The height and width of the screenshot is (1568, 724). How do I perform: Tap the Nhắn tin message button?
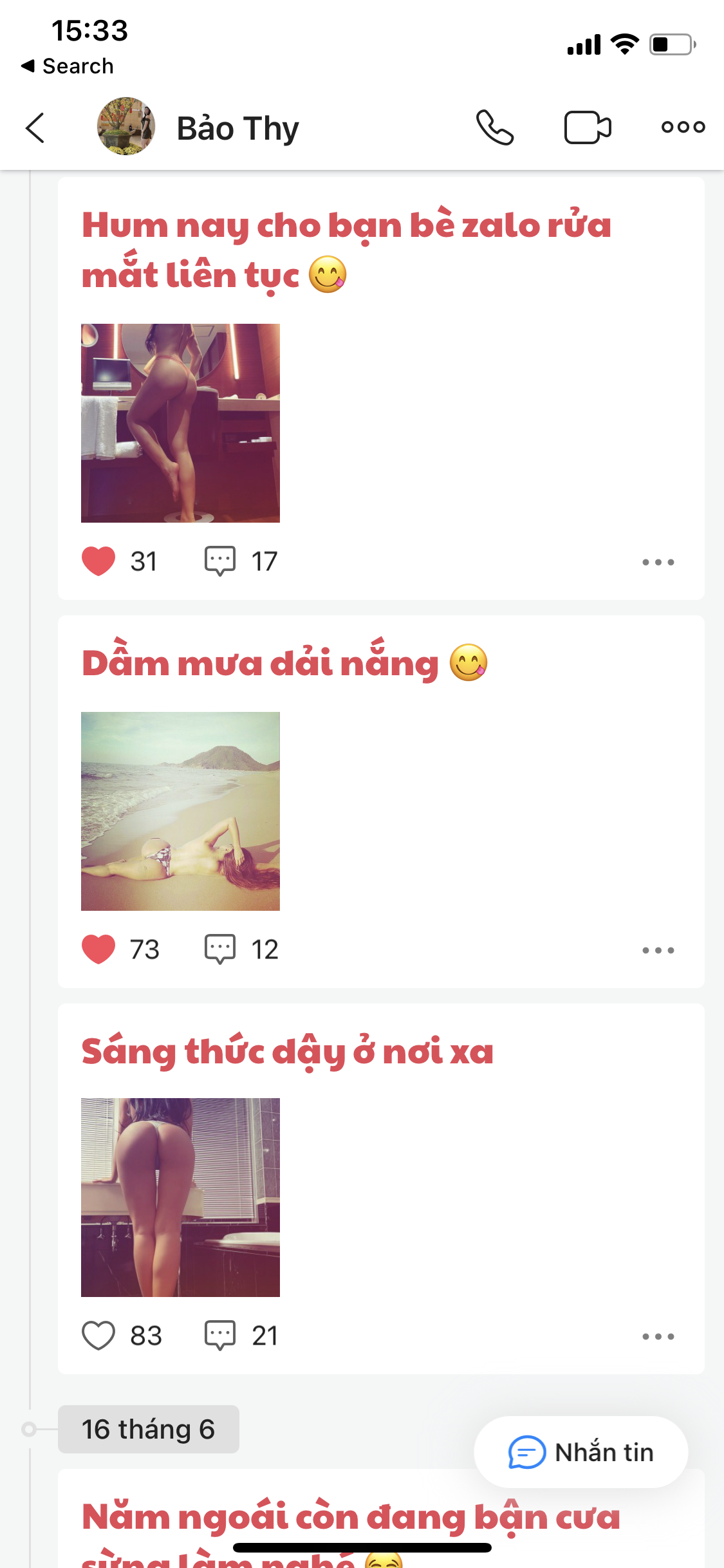tap(580, 1452)
